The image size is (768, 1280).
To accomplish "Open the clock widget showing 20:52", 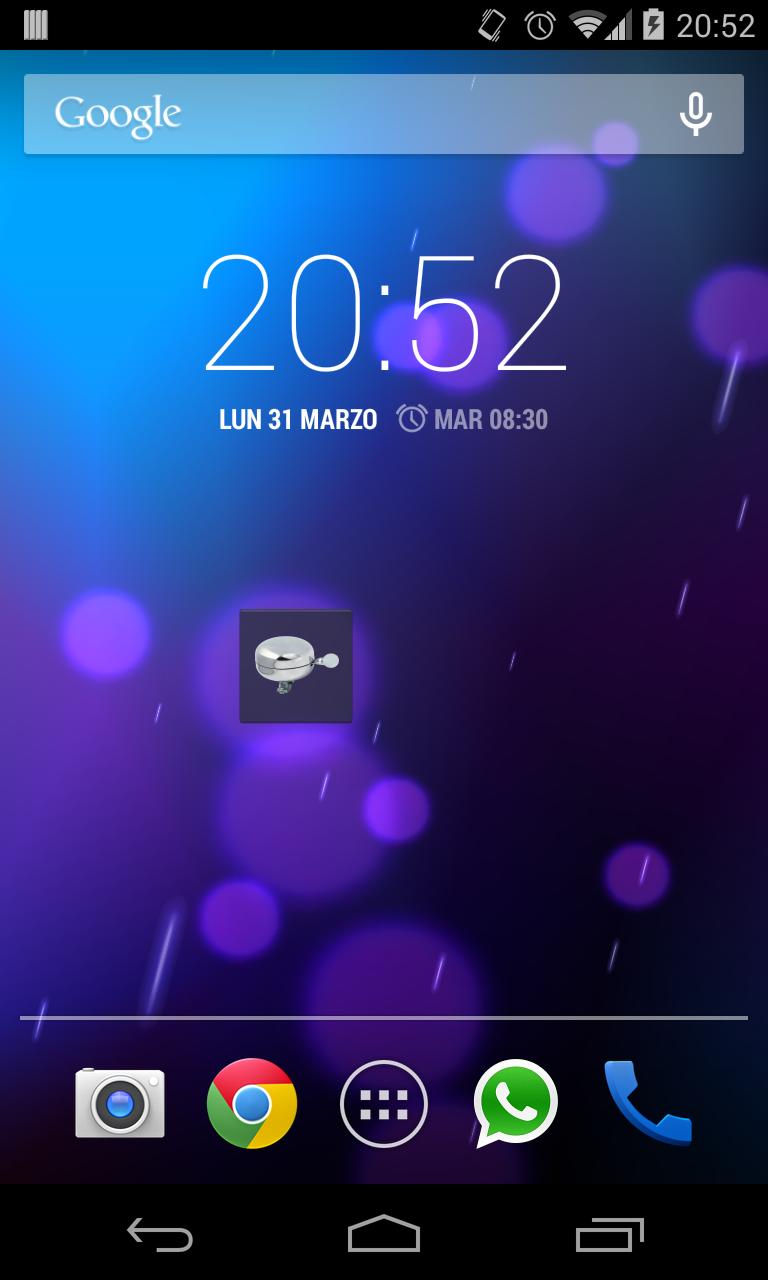I will [384, 312].
